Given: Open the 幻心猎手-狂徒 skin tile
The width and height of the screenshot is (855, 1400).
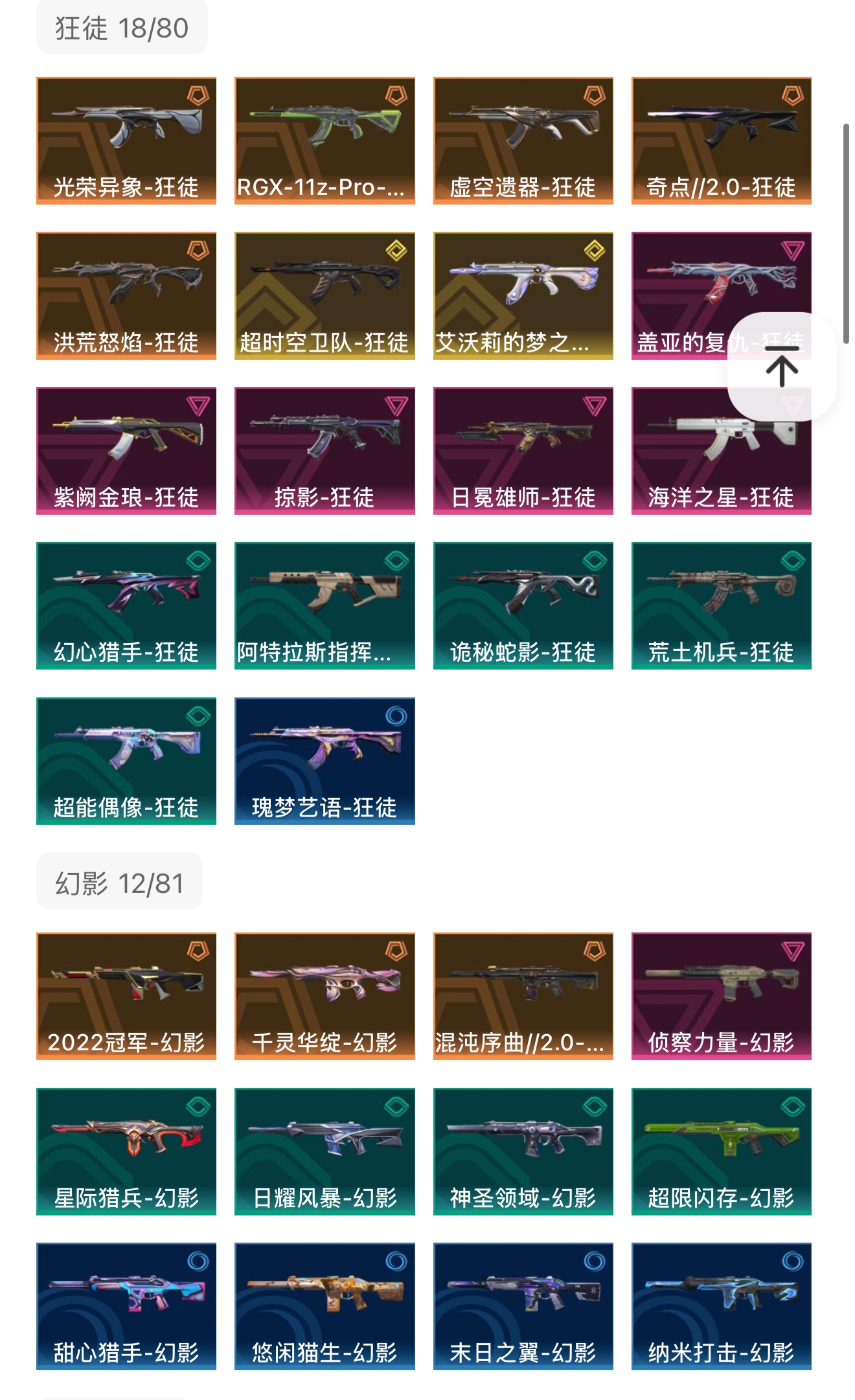Looking at the screenshot, I should [126, 605].
